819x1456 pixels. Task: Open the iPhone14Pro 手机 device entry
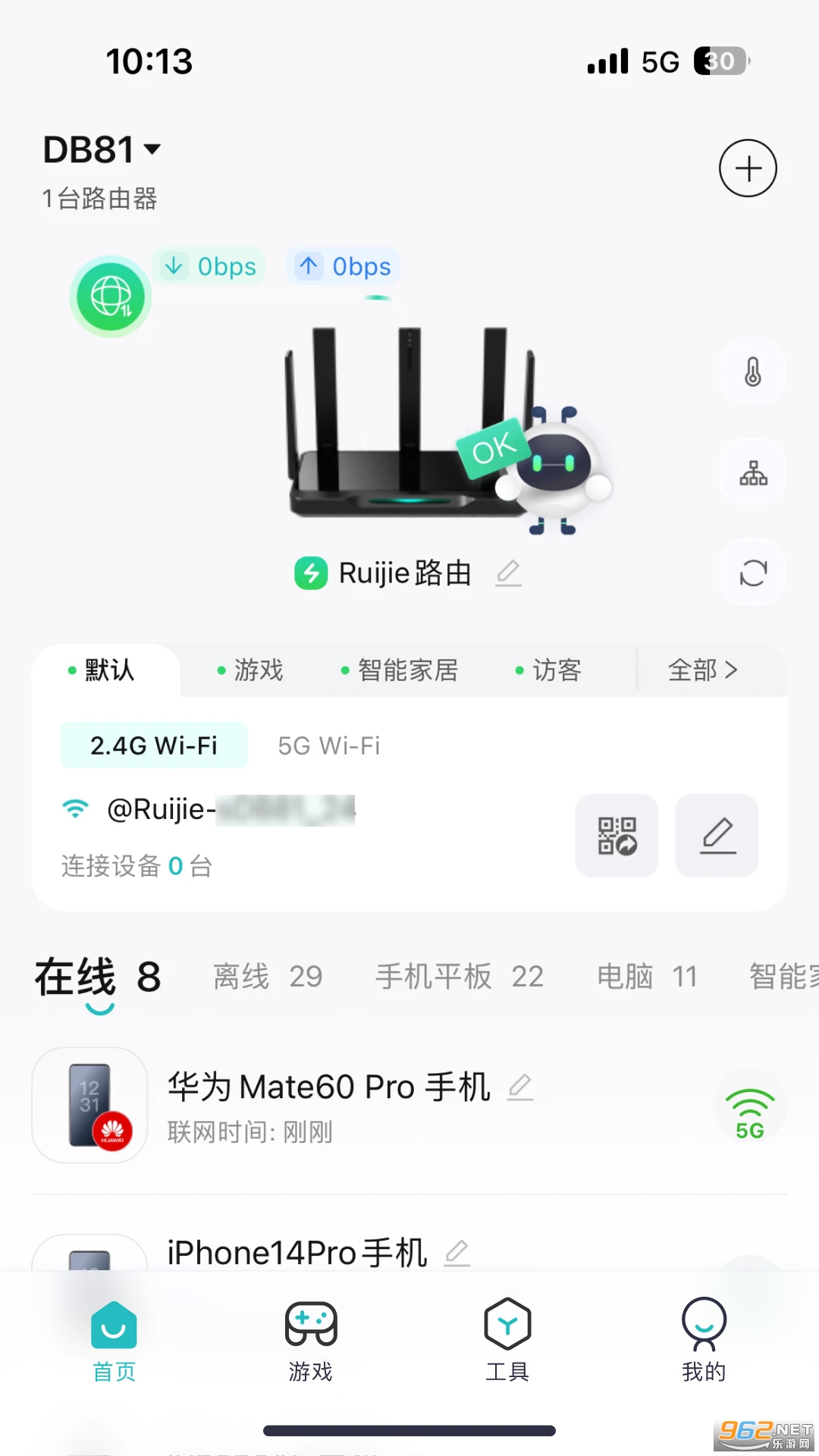pos(296,1251)
